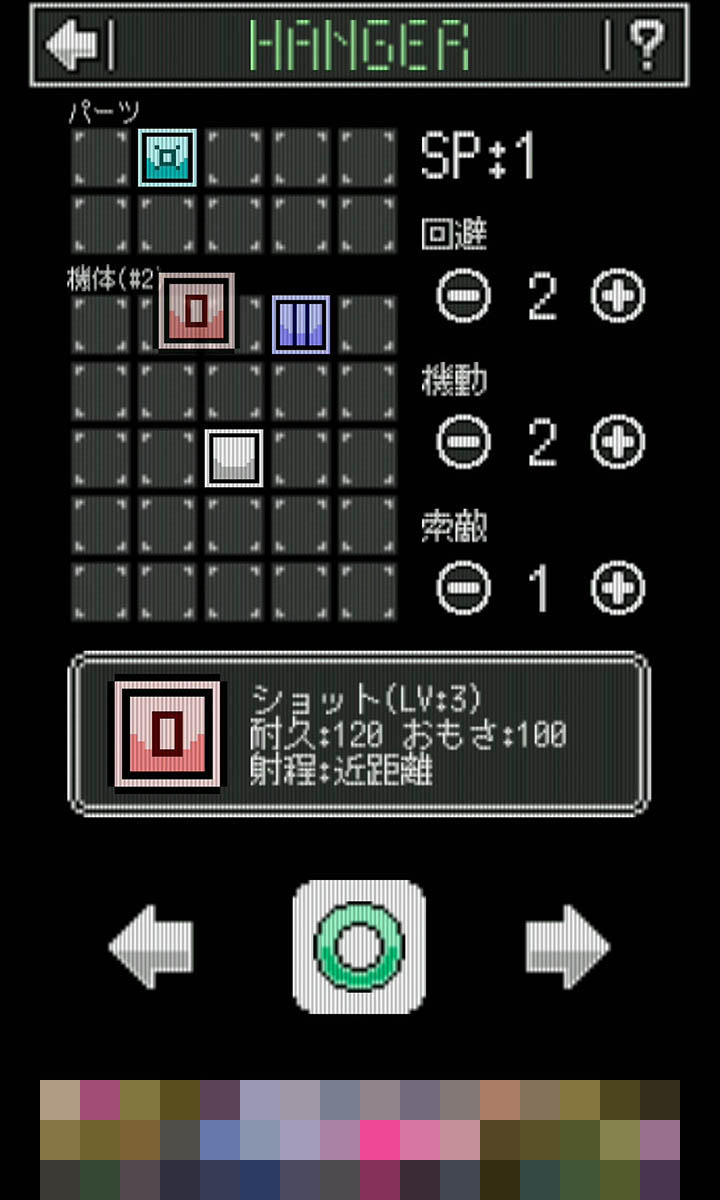Decrease the 回避 value
Screen dimensions: 720x1200
point(464,296)
